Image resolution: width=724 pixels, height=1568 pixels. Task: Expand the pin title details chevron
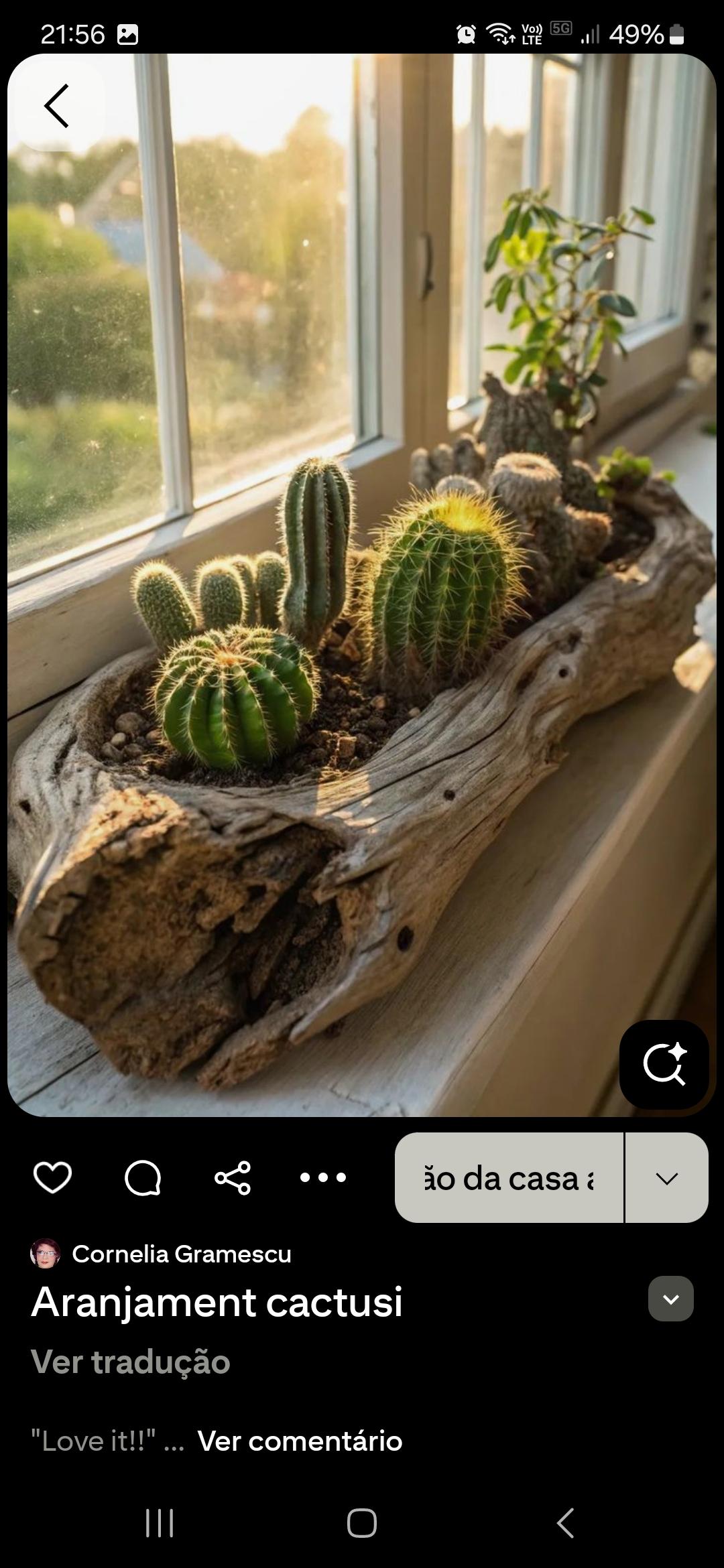670,1299
